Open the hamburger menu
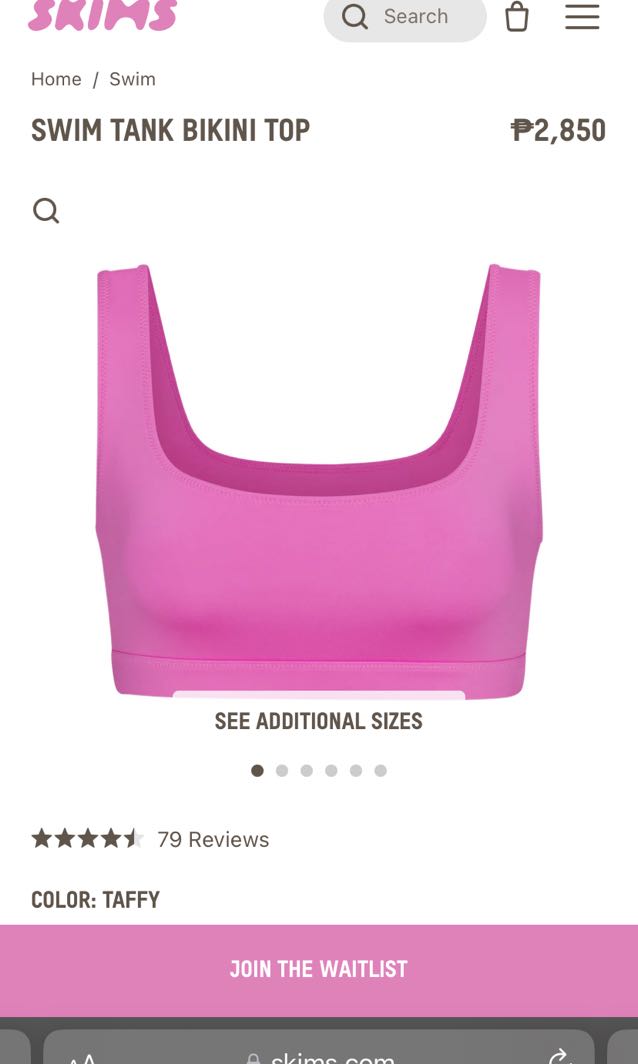The height and width of the screenshot is (1064, 638). pos(582,17)
